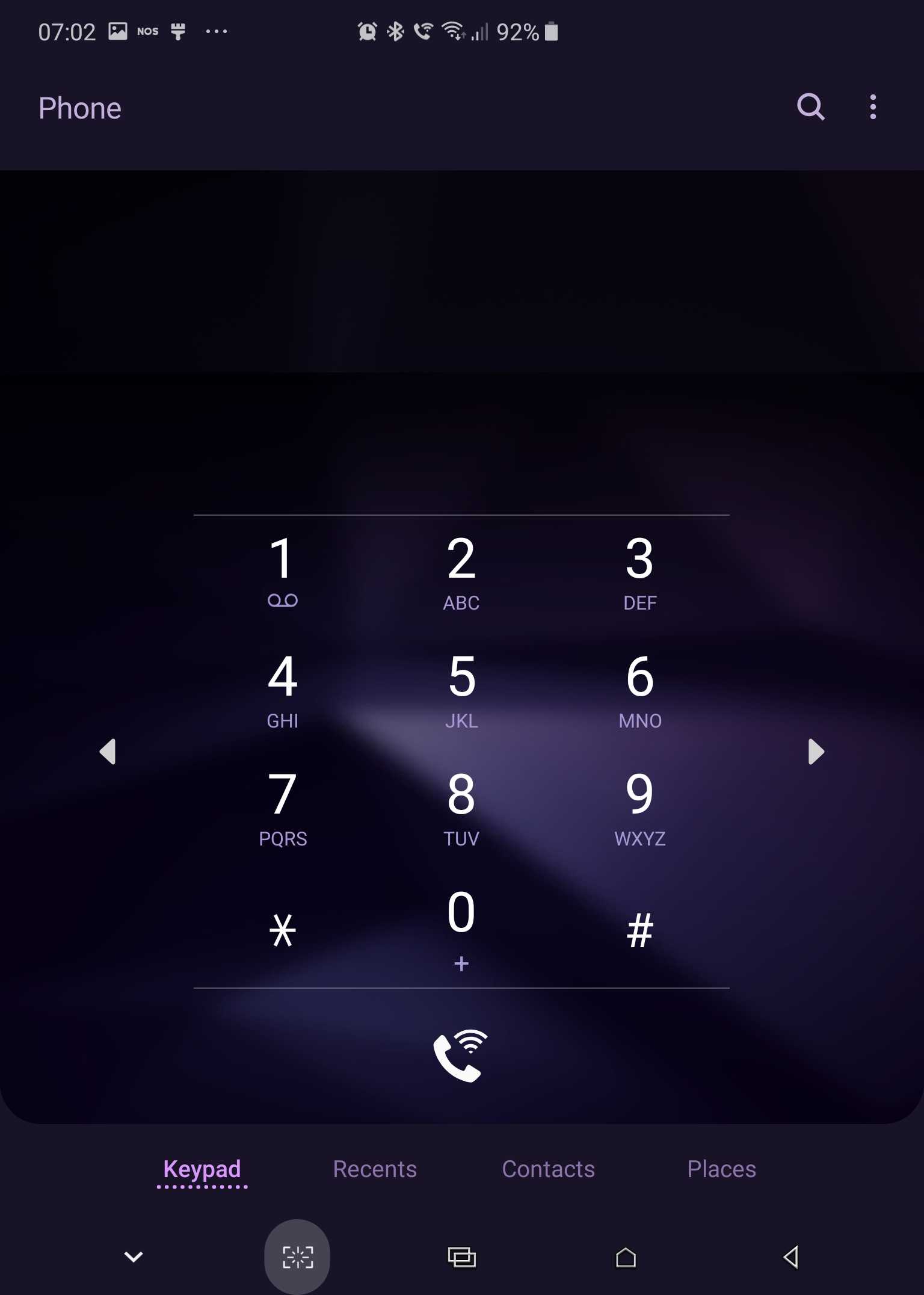Screen dimensions: 924x1295
Task: Open search in the Phone app
Action: point(810,108)
